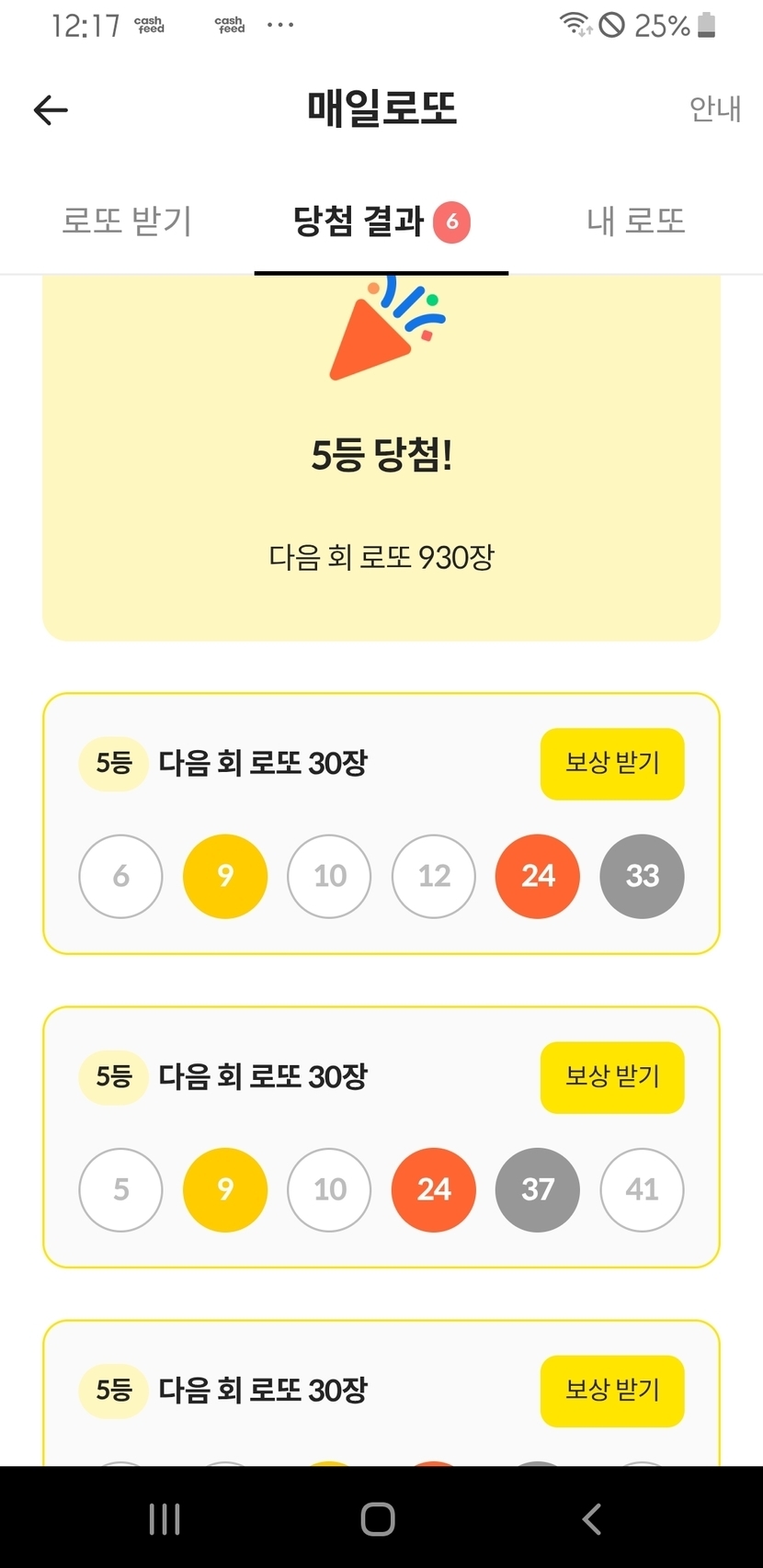Open the 내 로또 tab
The image size is (763, 1568).
tap(636, 222)
